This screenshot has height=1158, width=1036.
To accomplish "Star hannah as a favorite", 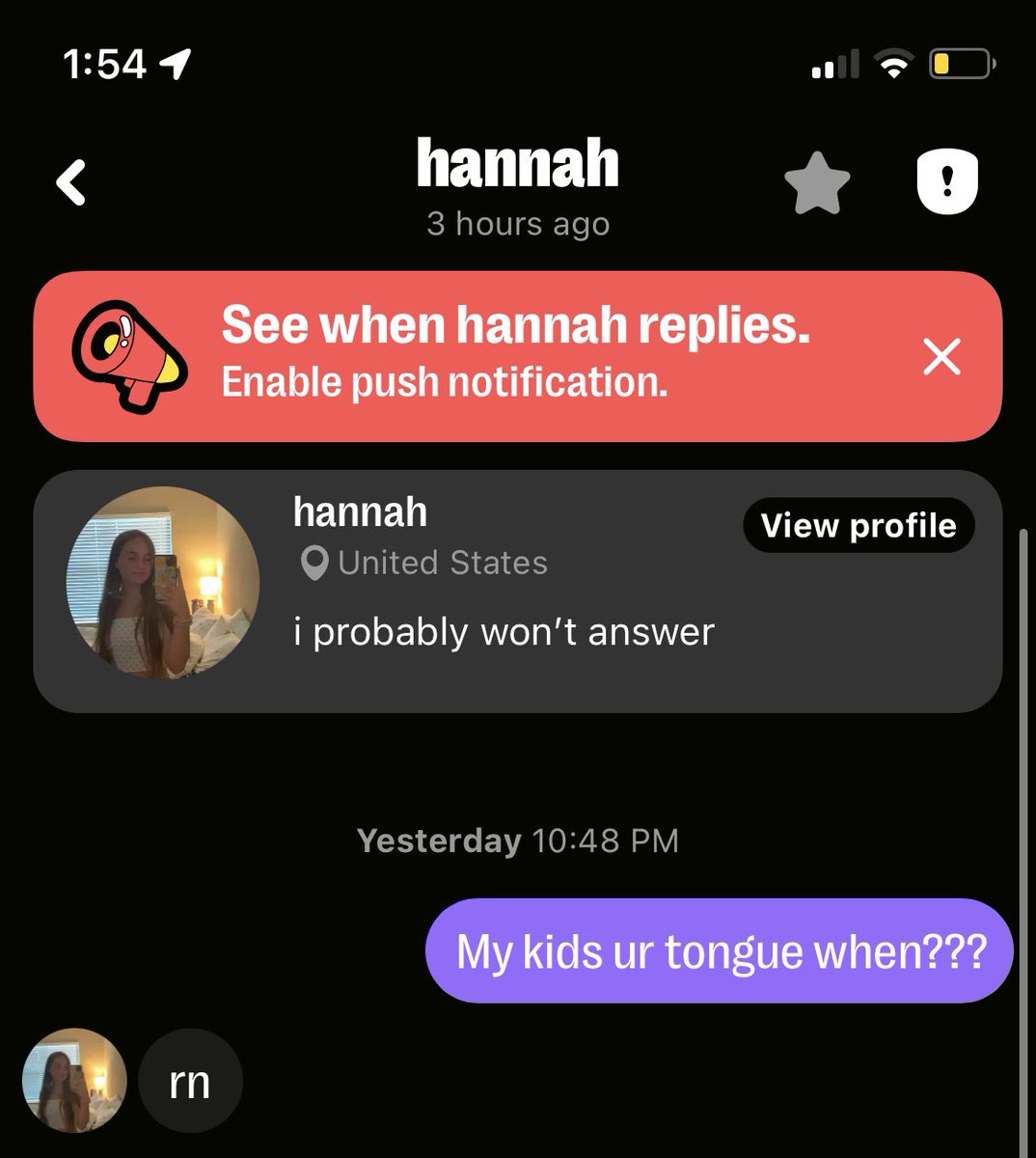I will pyautogui.click(x=817, y=183).
